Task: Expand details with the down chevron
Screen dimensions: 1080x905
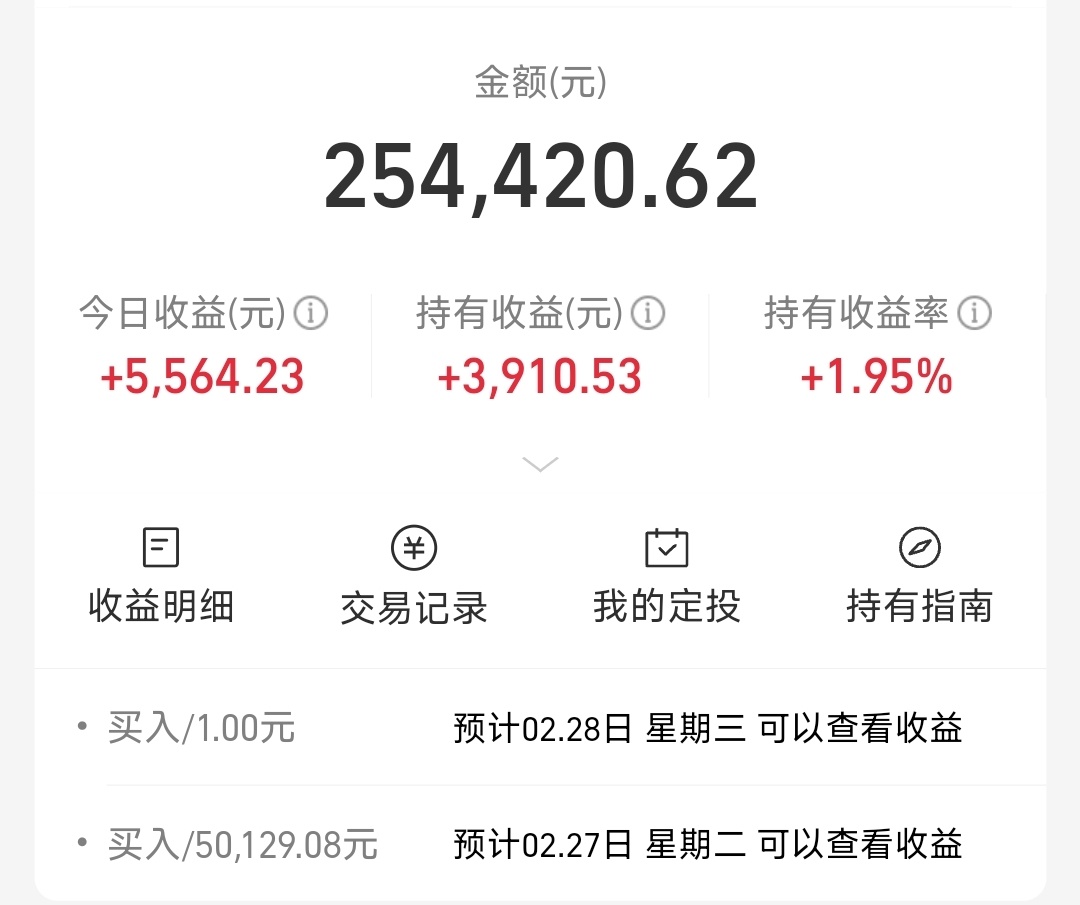Action: (540, 465)
